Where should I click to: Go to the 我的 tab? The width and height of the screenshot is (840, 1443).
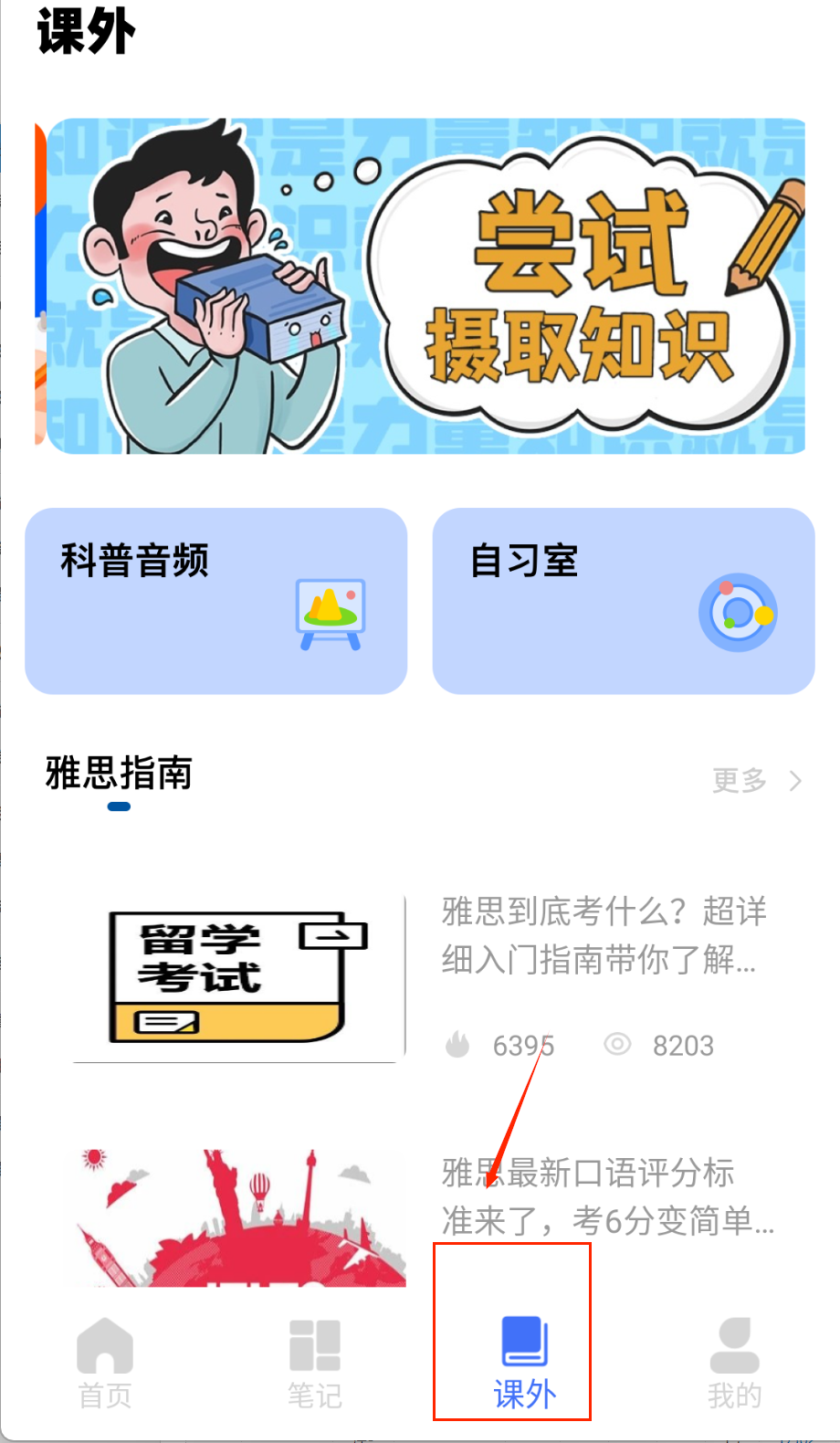[734, 1363]
